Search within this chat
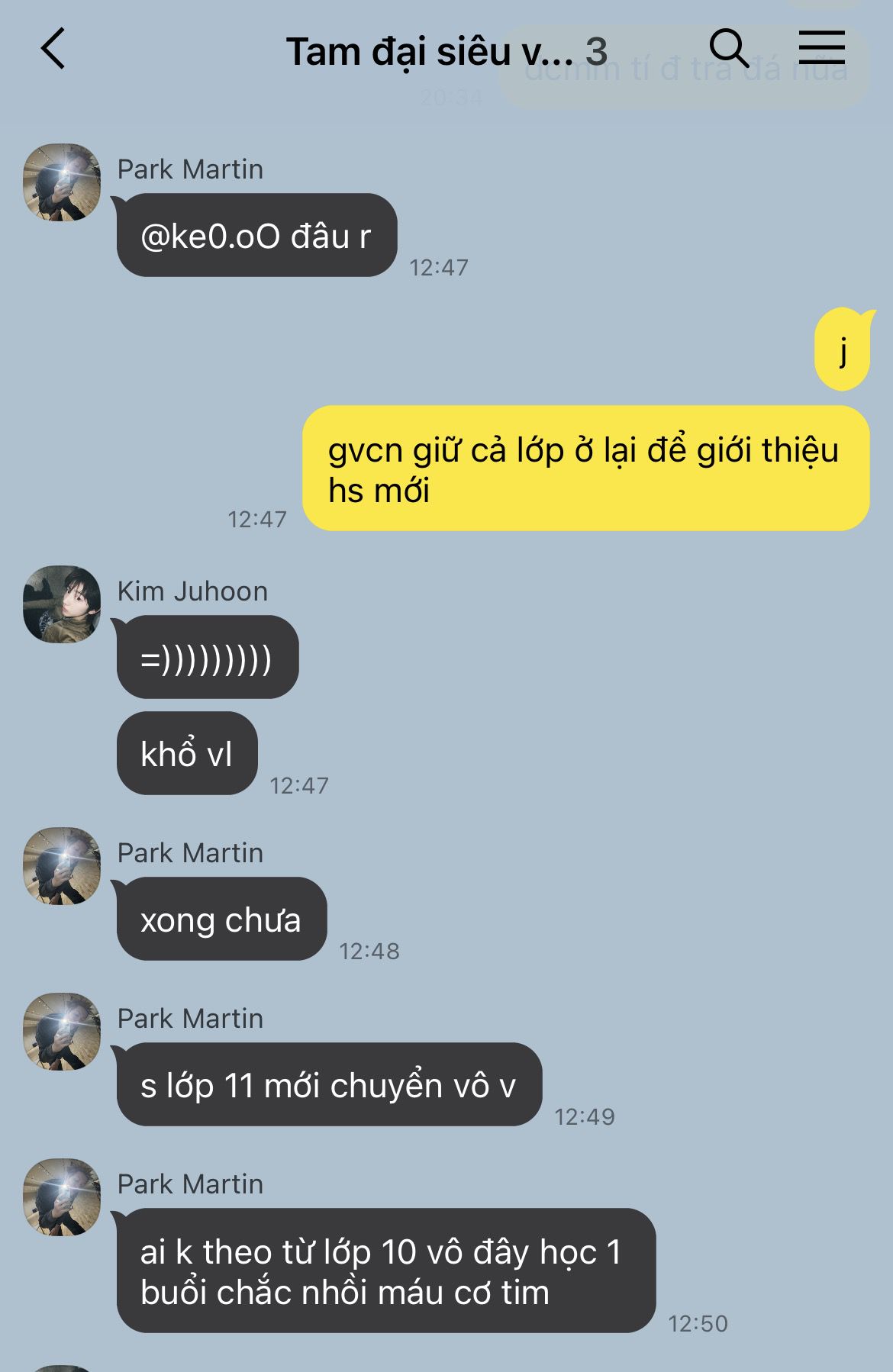Viewport: 893px width, 1372px height. (729, 50)
